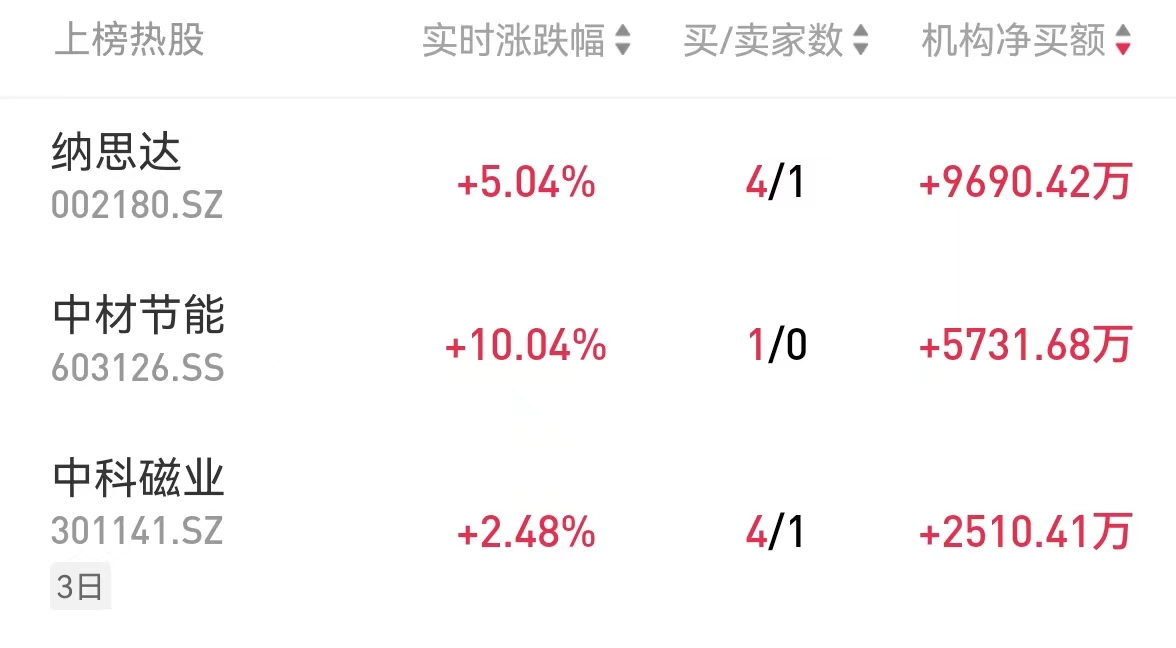This screenshot has width=1176, height=648.
Task: Sort by 实时涨跌幅 column
Action: pyautogui.click(x=526, y=42)
